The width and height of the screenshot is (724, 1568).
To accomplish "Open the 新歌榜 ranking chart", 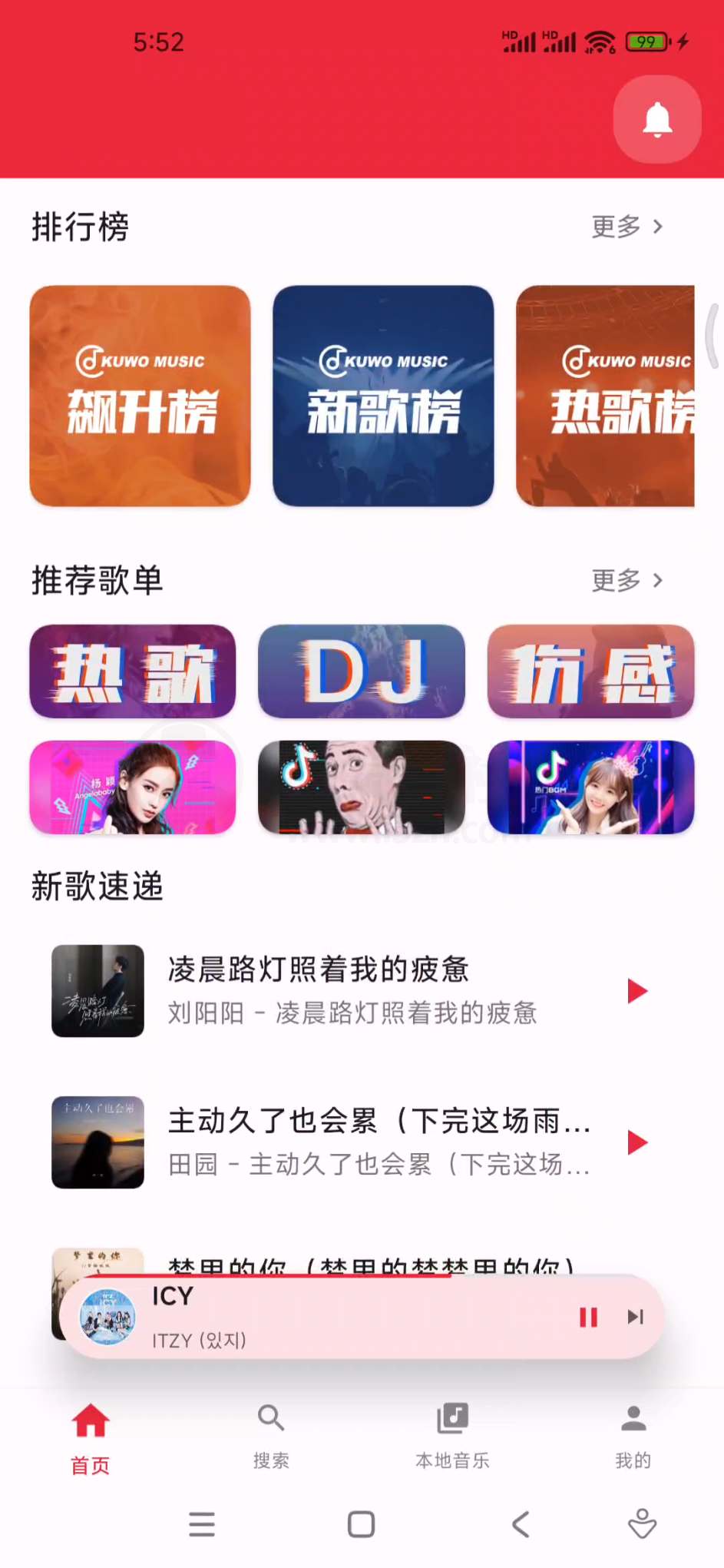I will coord(383,395).
